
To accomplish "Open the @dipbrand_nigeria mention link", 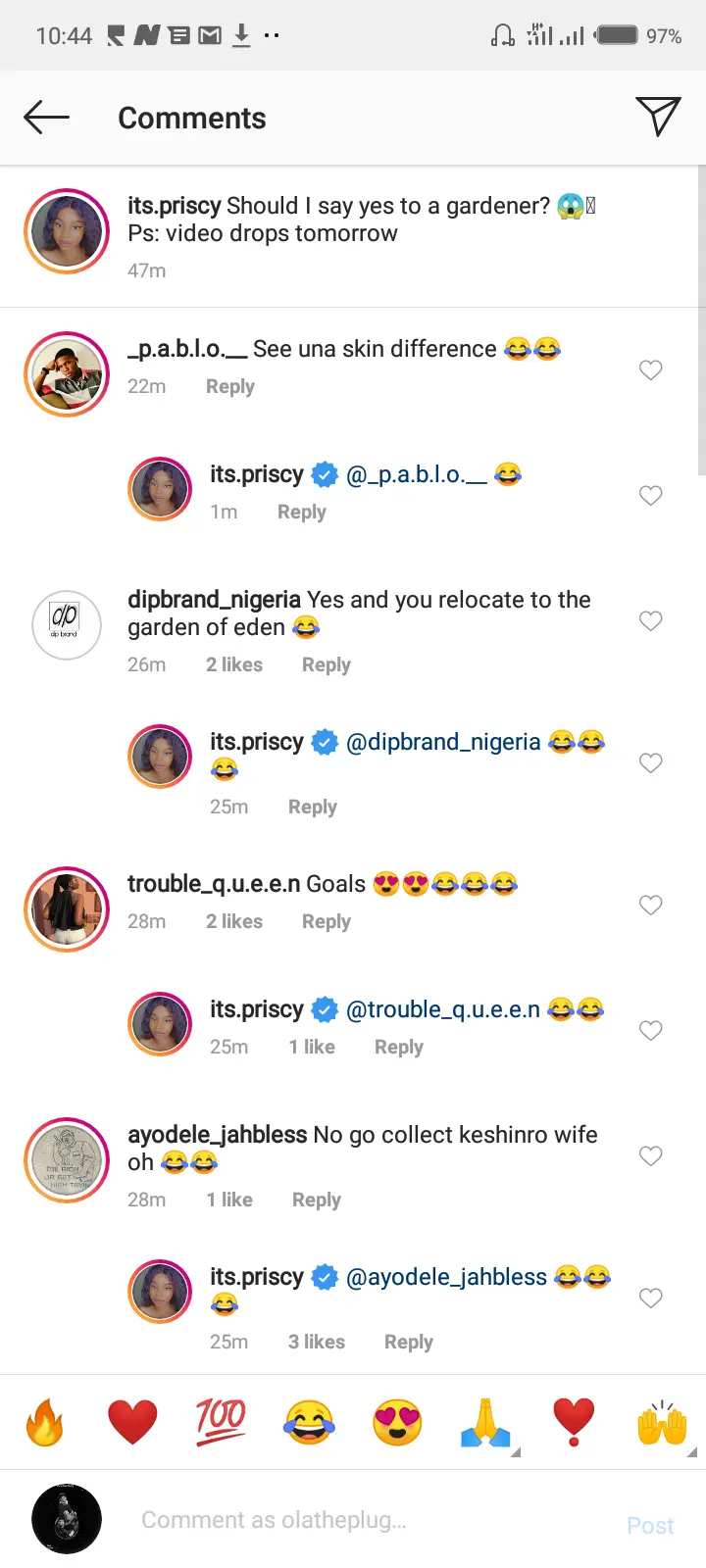I will click(443, 742).
